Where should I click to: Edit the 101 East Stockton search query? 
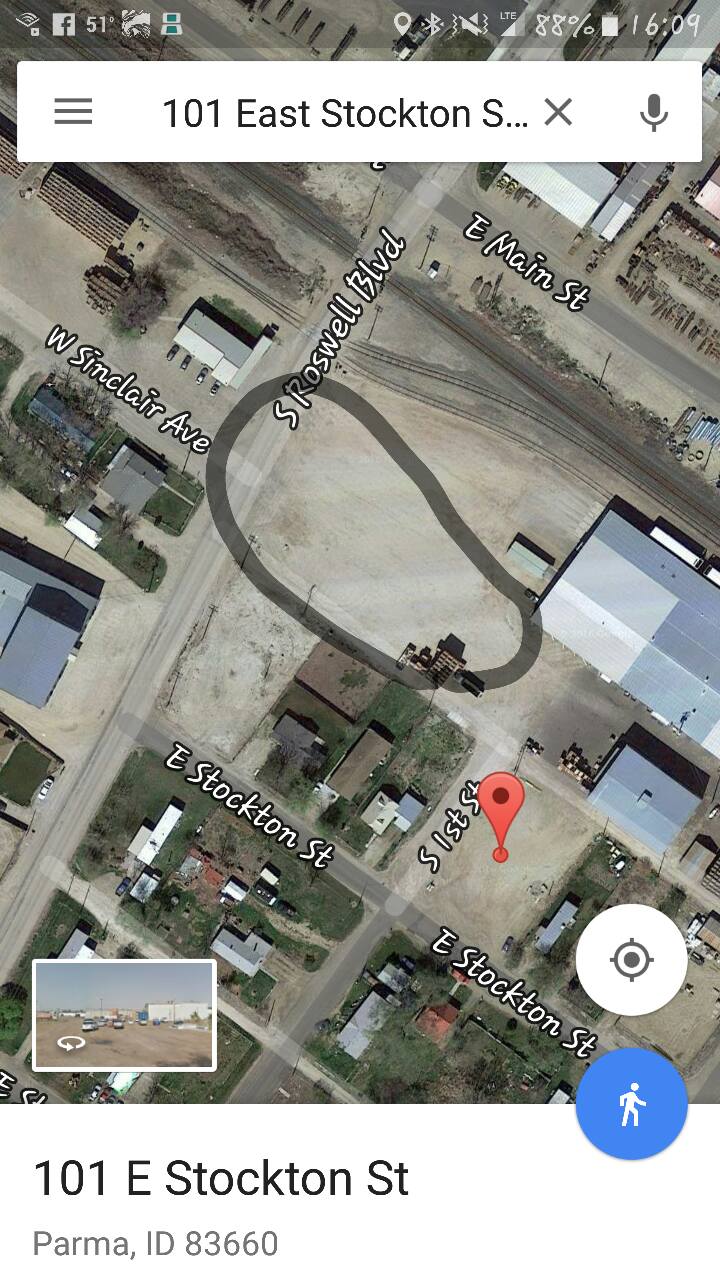click(x=345, y=113)
